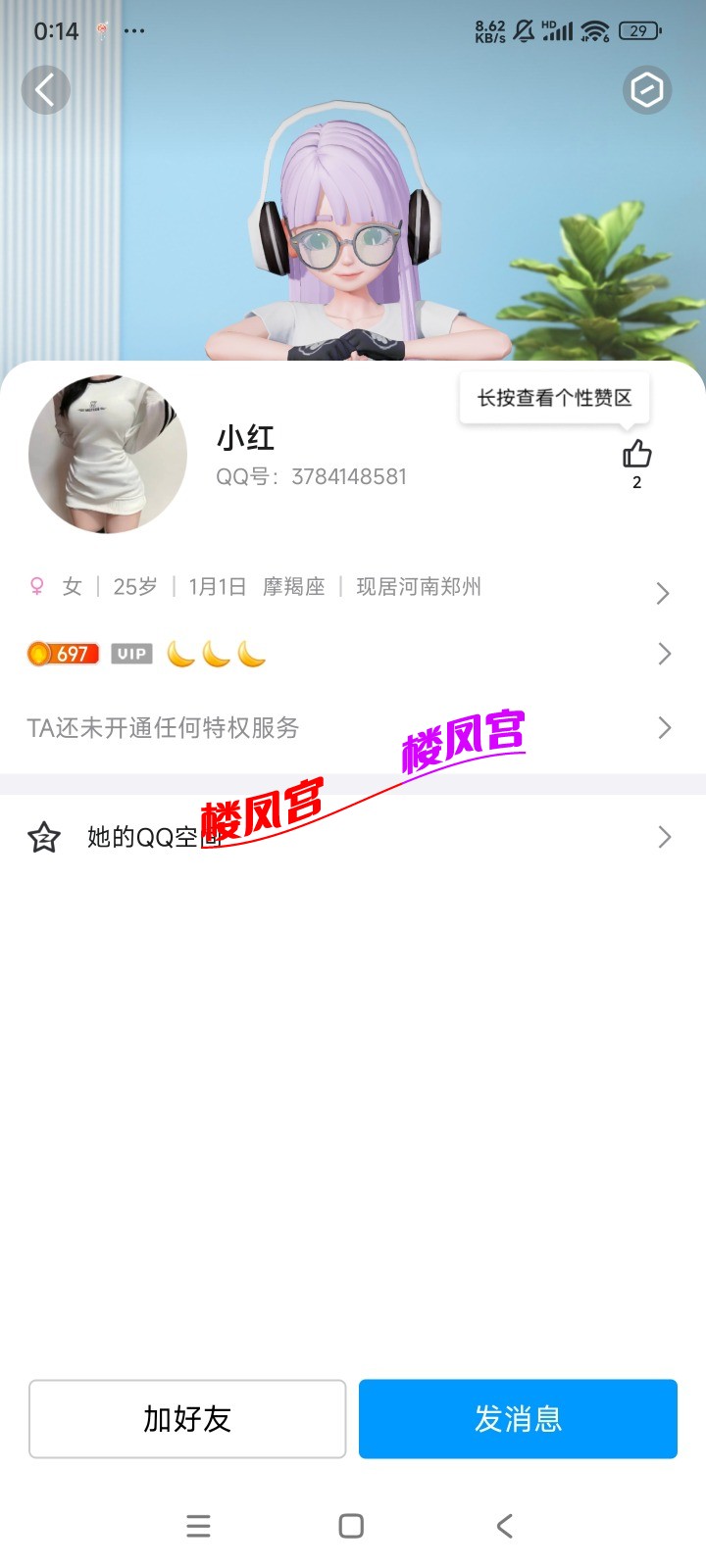
Task: Open 她的QQ空间 via its chevron
Action: pyautogui.click(x=663, y=838)
